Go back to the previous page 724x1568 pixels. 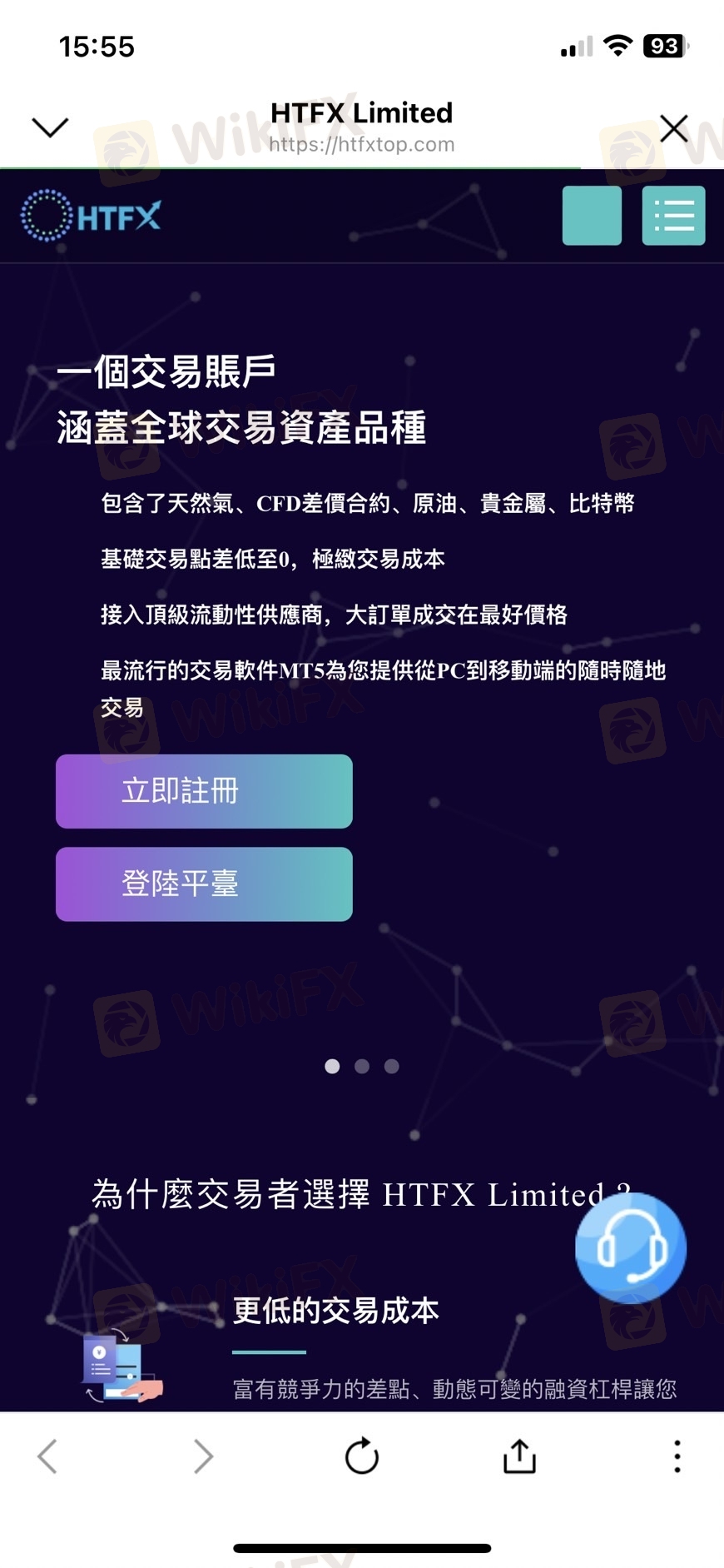click(x=47, y=1456)
